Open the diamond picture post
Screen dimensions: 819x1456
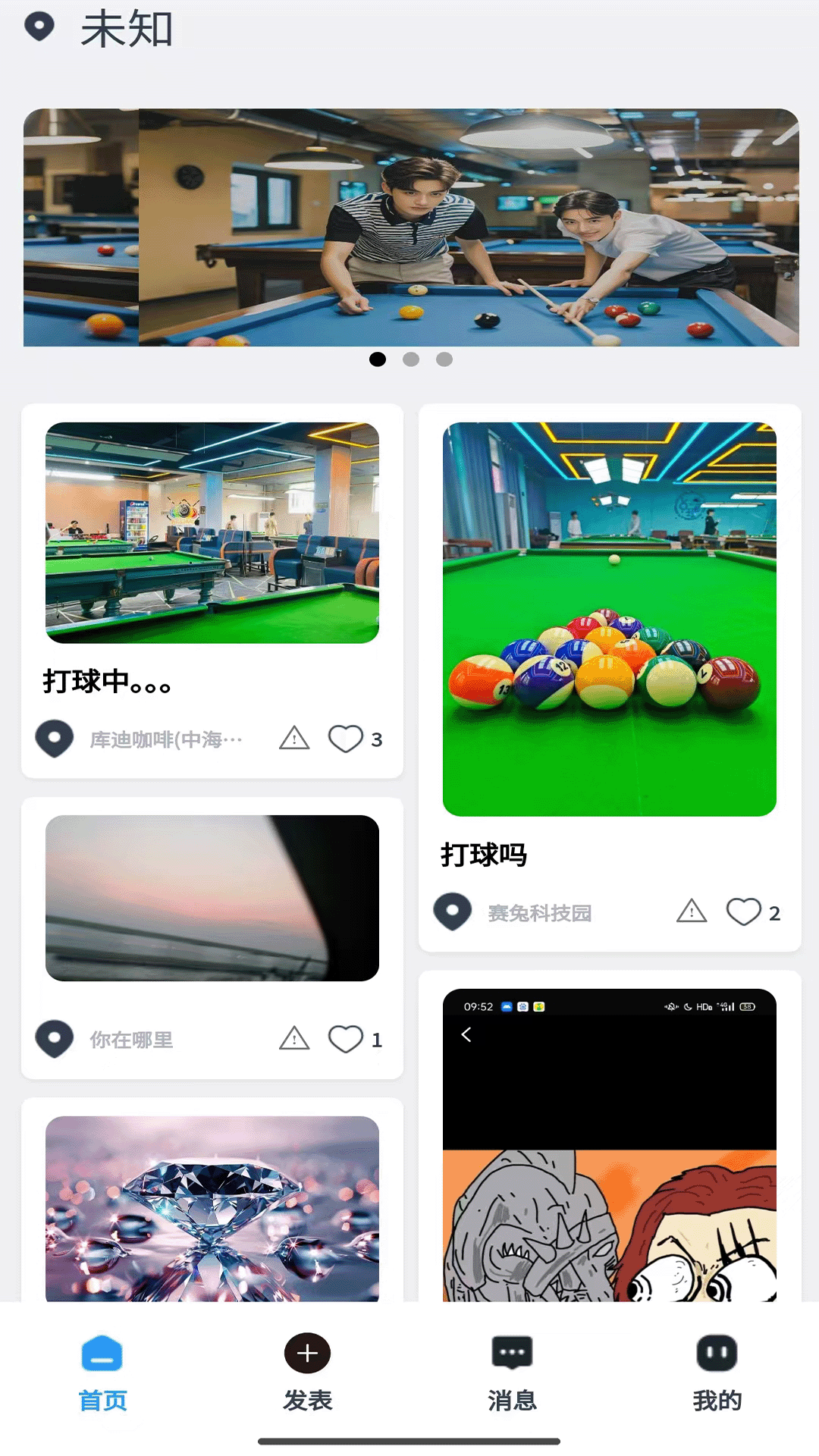tap(212, 1209)
